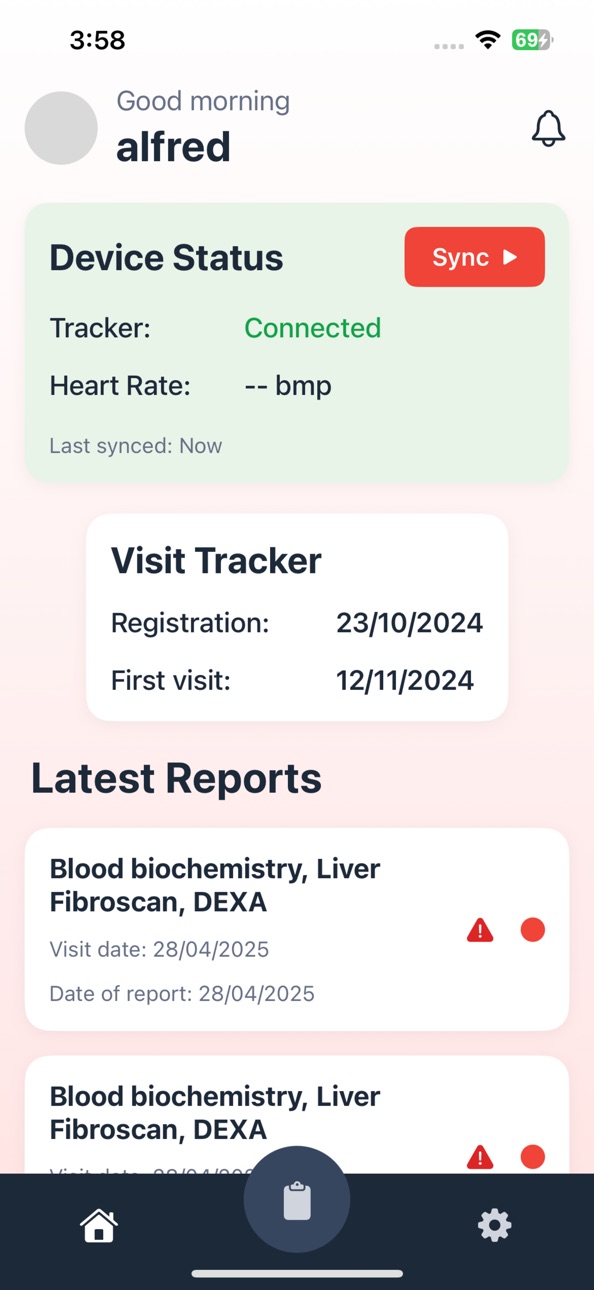Tap the red Sync button
The image size is (594, 1290).
coord(474,257)
